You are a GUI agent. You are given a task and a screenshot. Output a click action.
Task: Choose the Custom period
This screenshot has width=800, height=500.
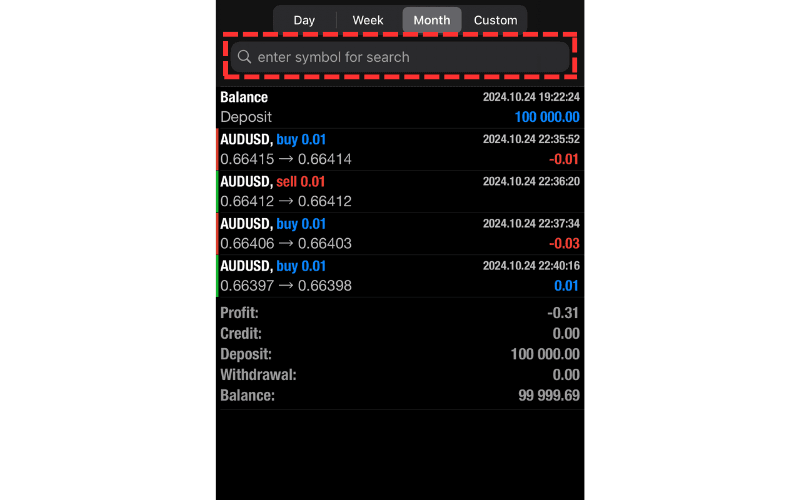[496, 20]
